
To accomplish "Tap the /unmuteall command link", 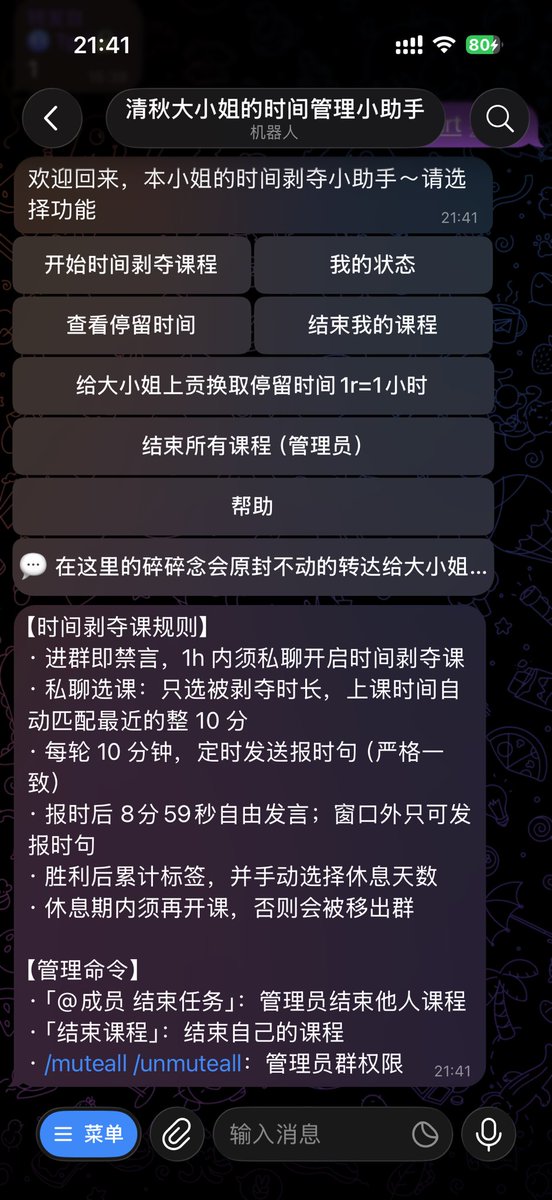I will click(187, 1064).
